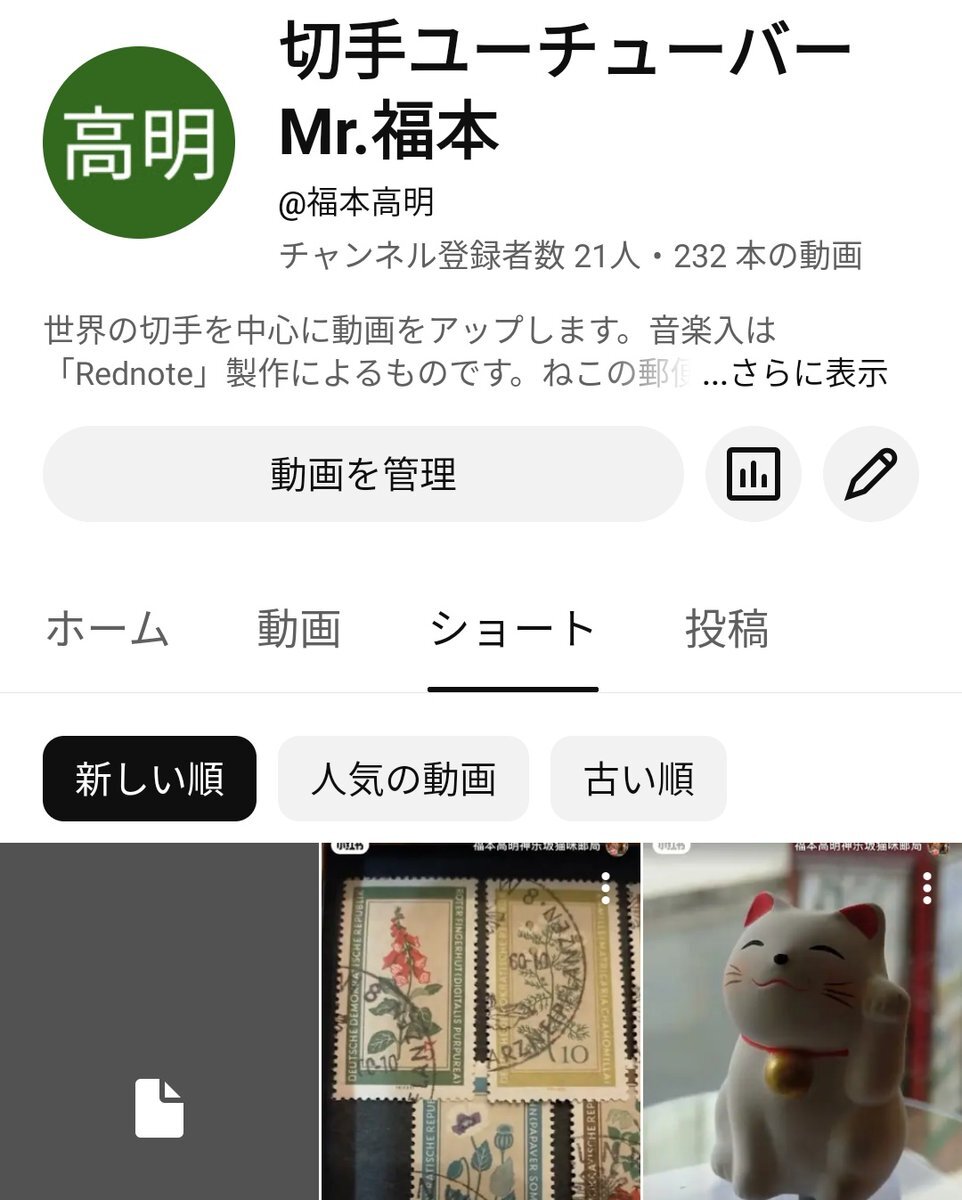Open the channel analytics icon
This screenshot has height=1200, width=962.
point(752,474)
